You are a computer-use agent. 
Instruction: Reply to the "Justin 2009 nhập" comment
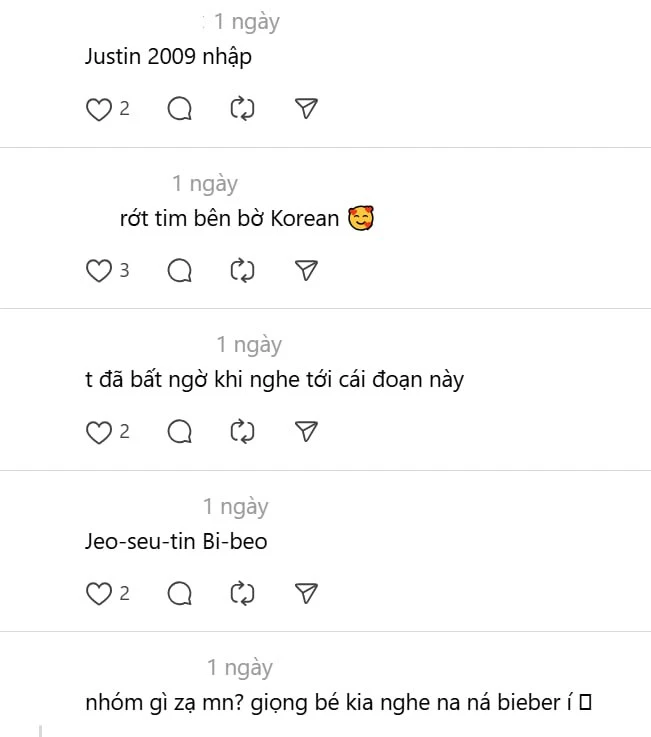180,109
